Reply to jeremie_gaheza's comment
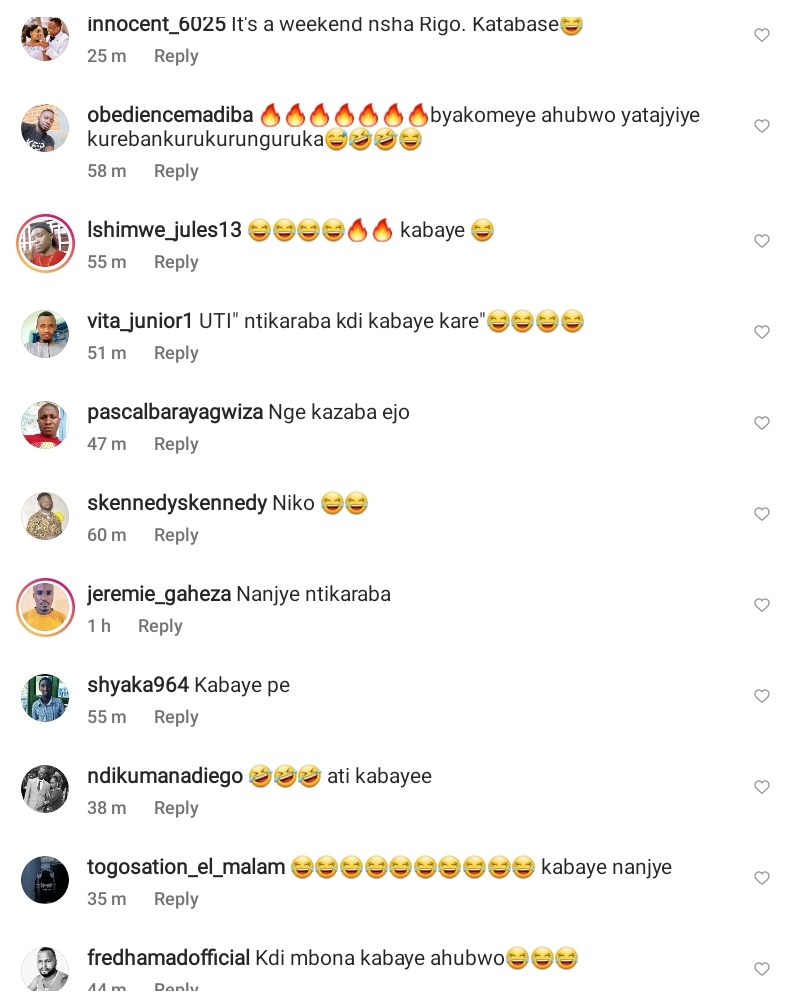The image size is (800, 993). [160, 626]
